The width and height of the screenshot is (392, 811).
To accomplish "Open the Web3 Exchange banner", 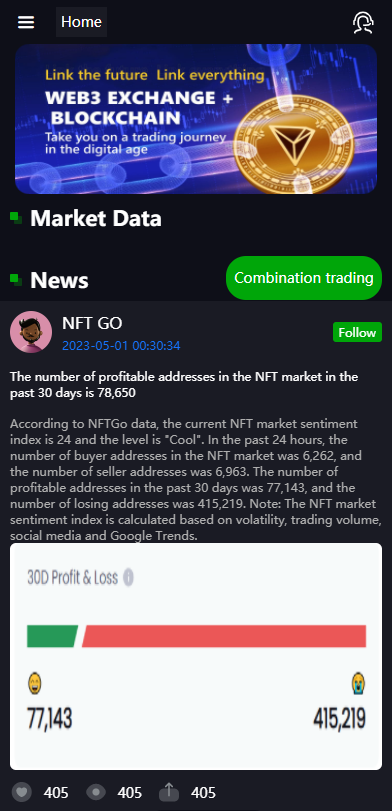I will [x=196, y=119].
